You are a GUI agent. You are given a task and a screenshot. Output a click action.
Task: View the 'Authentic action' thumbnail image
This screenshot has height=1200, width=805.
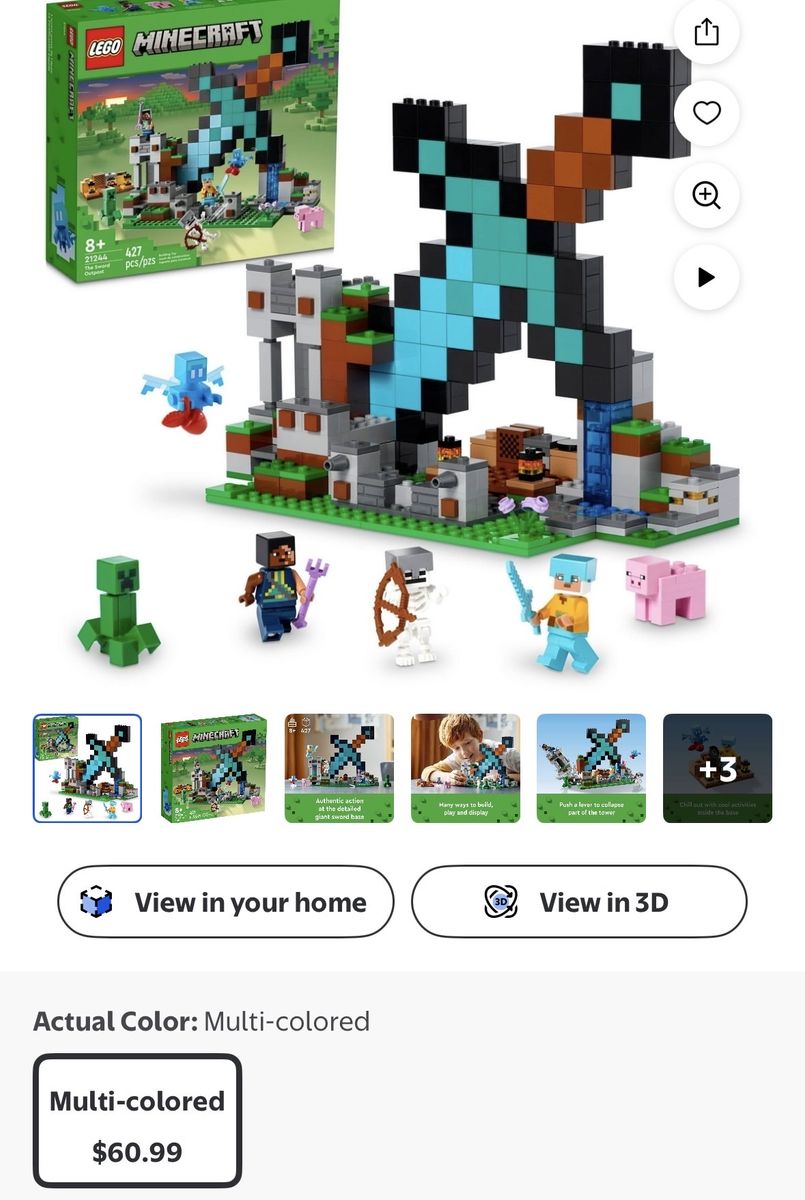pos(339,768)
